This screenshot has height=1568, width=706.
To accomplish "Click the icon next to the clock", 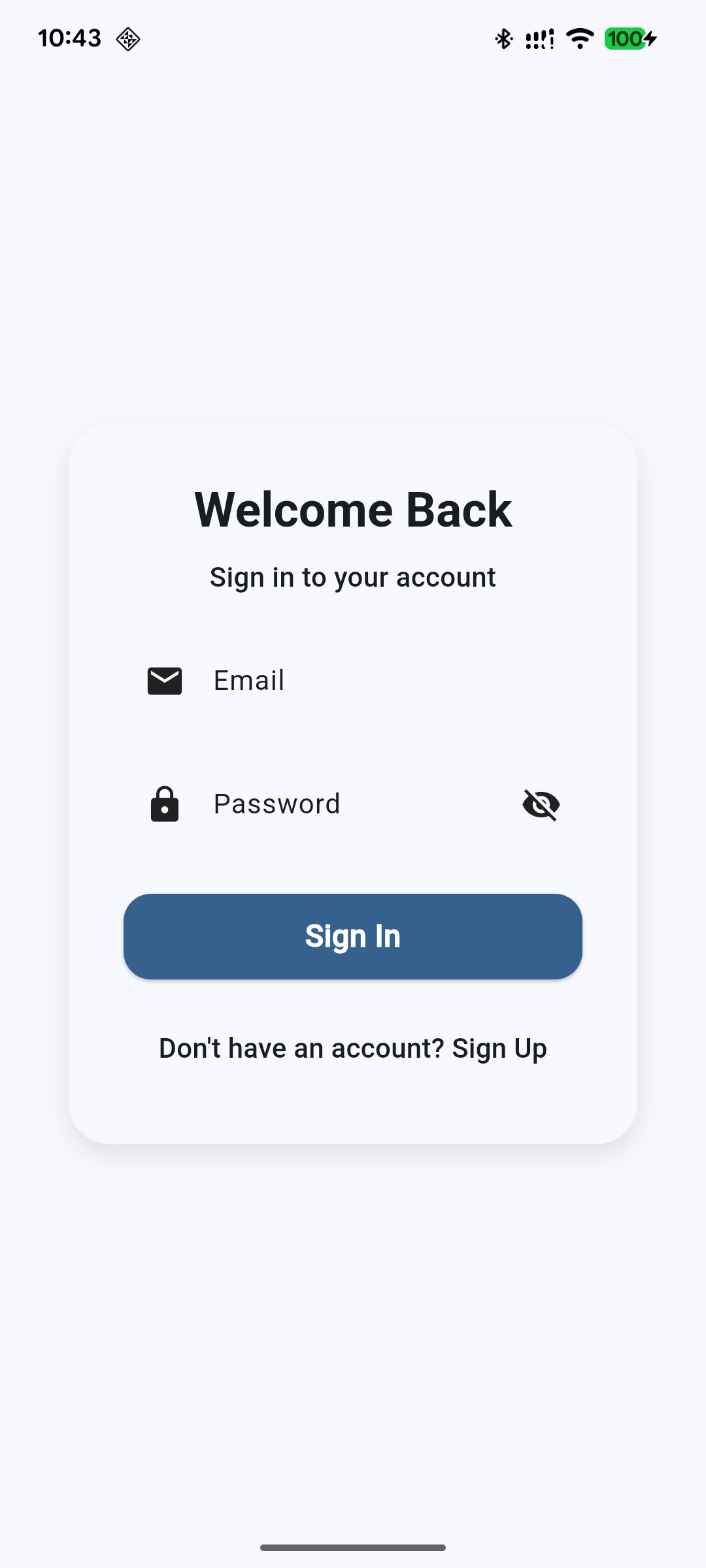I will pos(128,39).
